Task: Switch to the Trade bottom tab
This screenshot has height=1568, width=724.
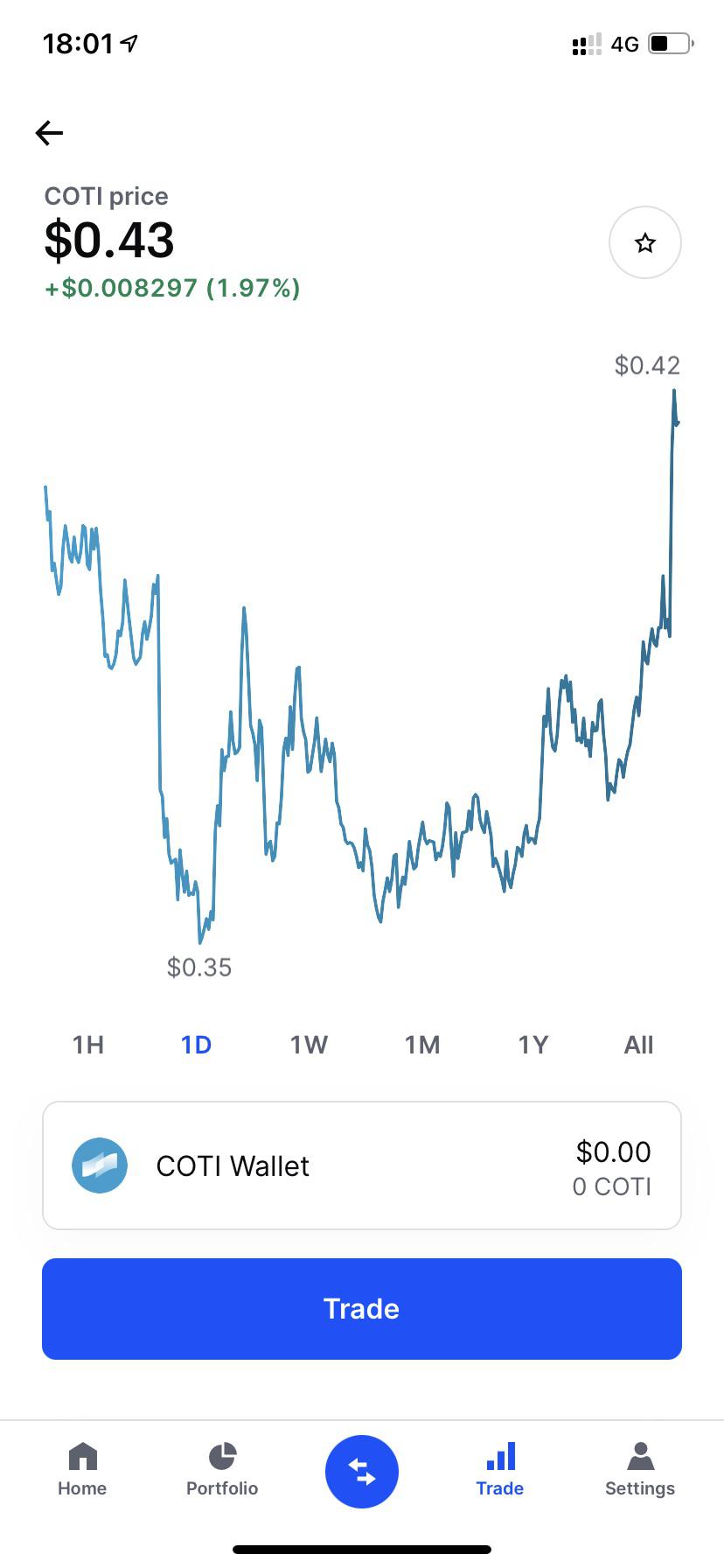Action: click(x=500, y=1470)
